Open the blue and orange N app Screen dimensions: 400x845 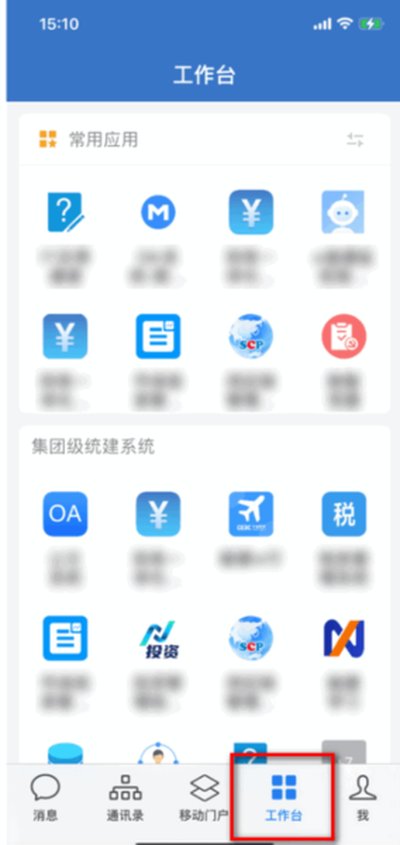click(344, 638)
